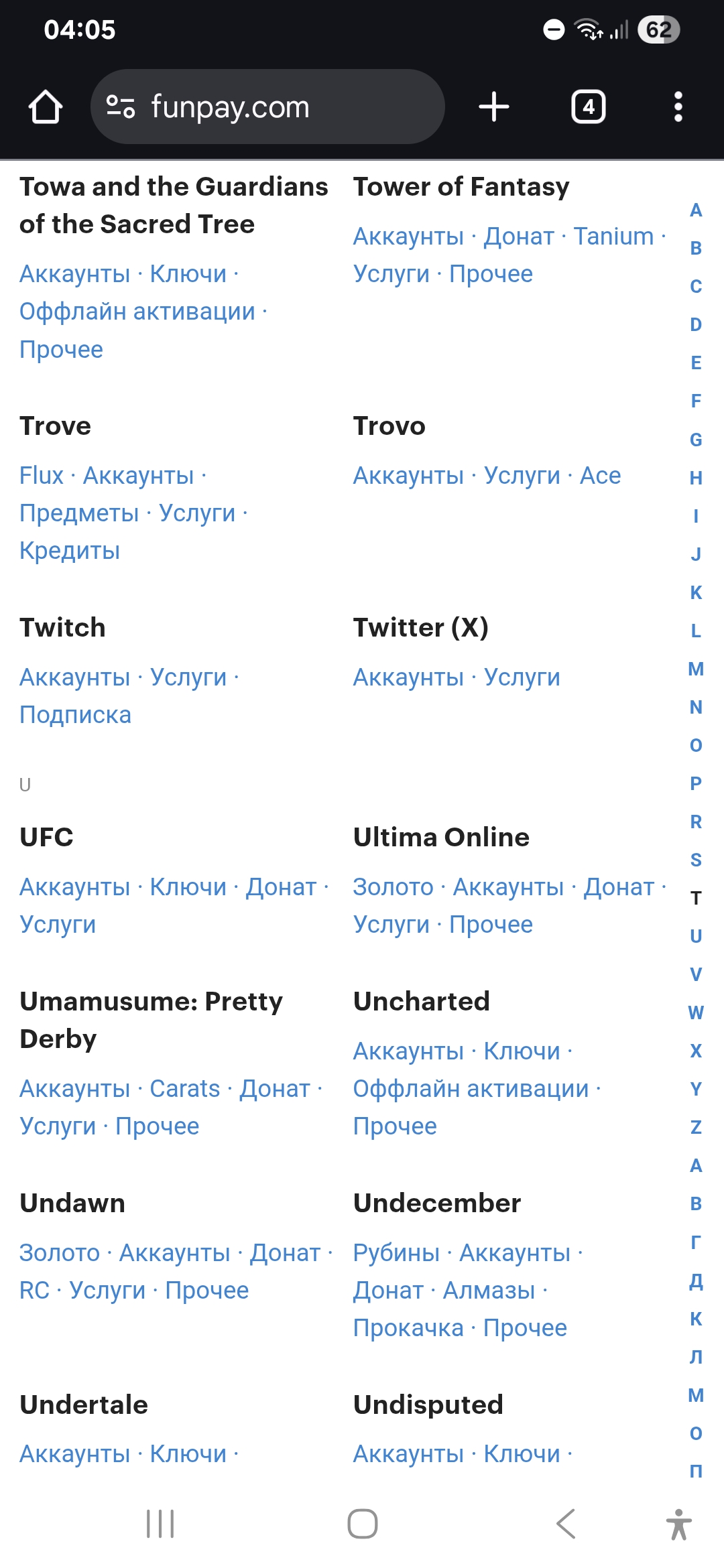Screen dimensions: 724x1568
Task: Open Рубины under Undecember
Action: click(396, 1253)
